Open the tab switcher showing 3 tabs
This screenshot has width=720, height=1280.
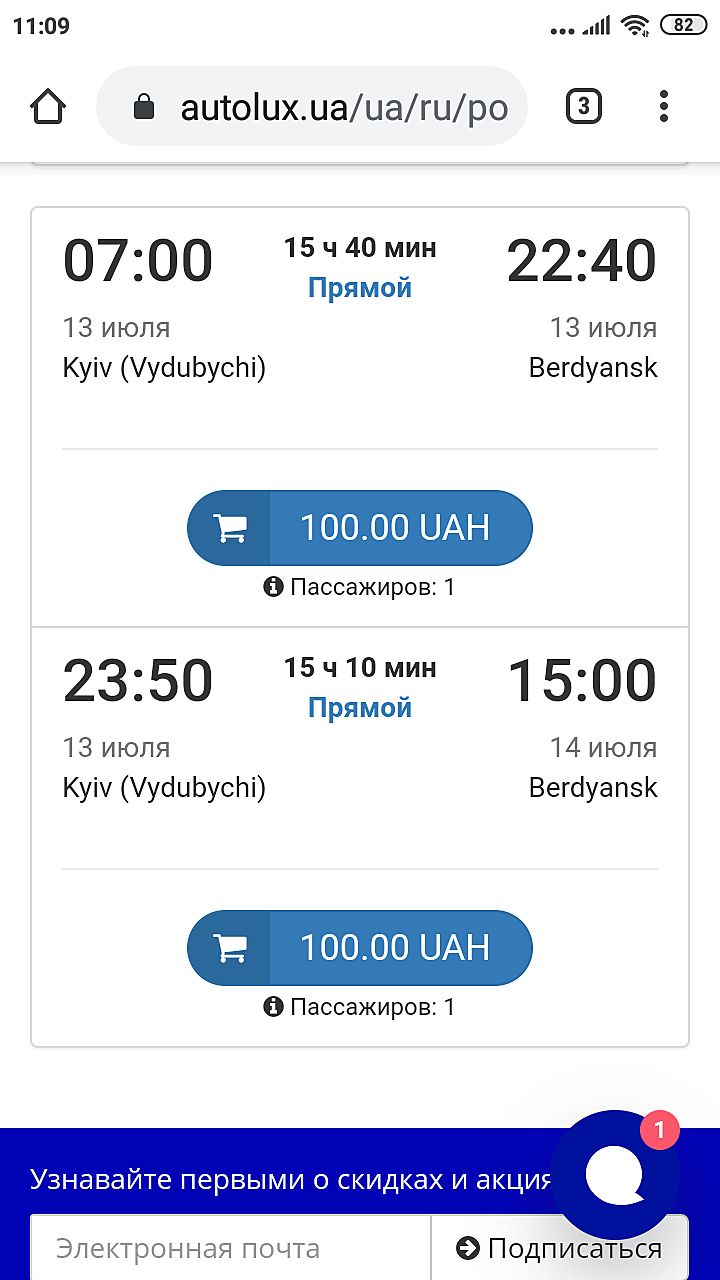(x=583, y=106)
